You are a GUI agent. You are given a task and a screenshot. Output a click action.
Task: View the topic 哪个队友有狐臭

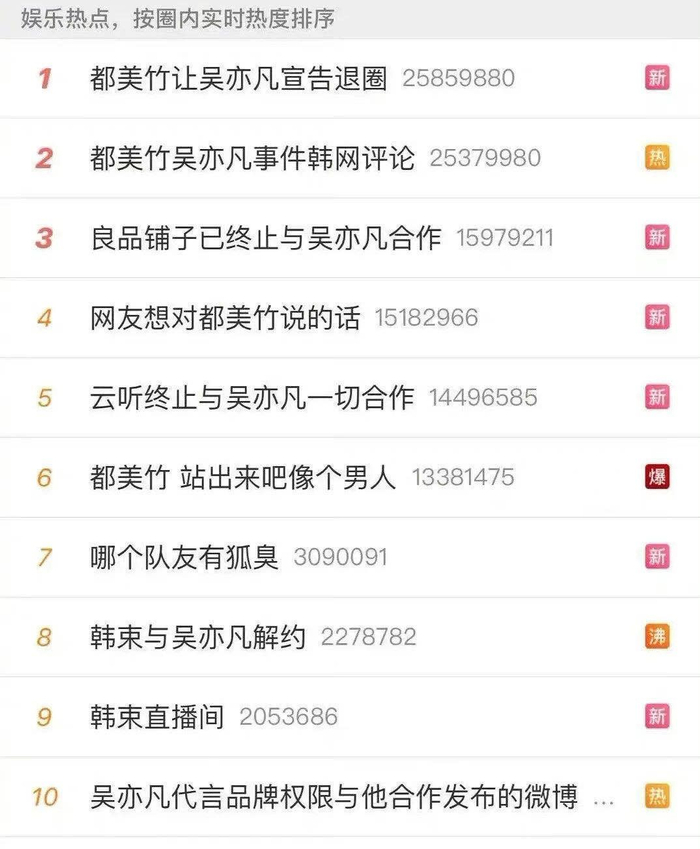click(x=184, y=557)
